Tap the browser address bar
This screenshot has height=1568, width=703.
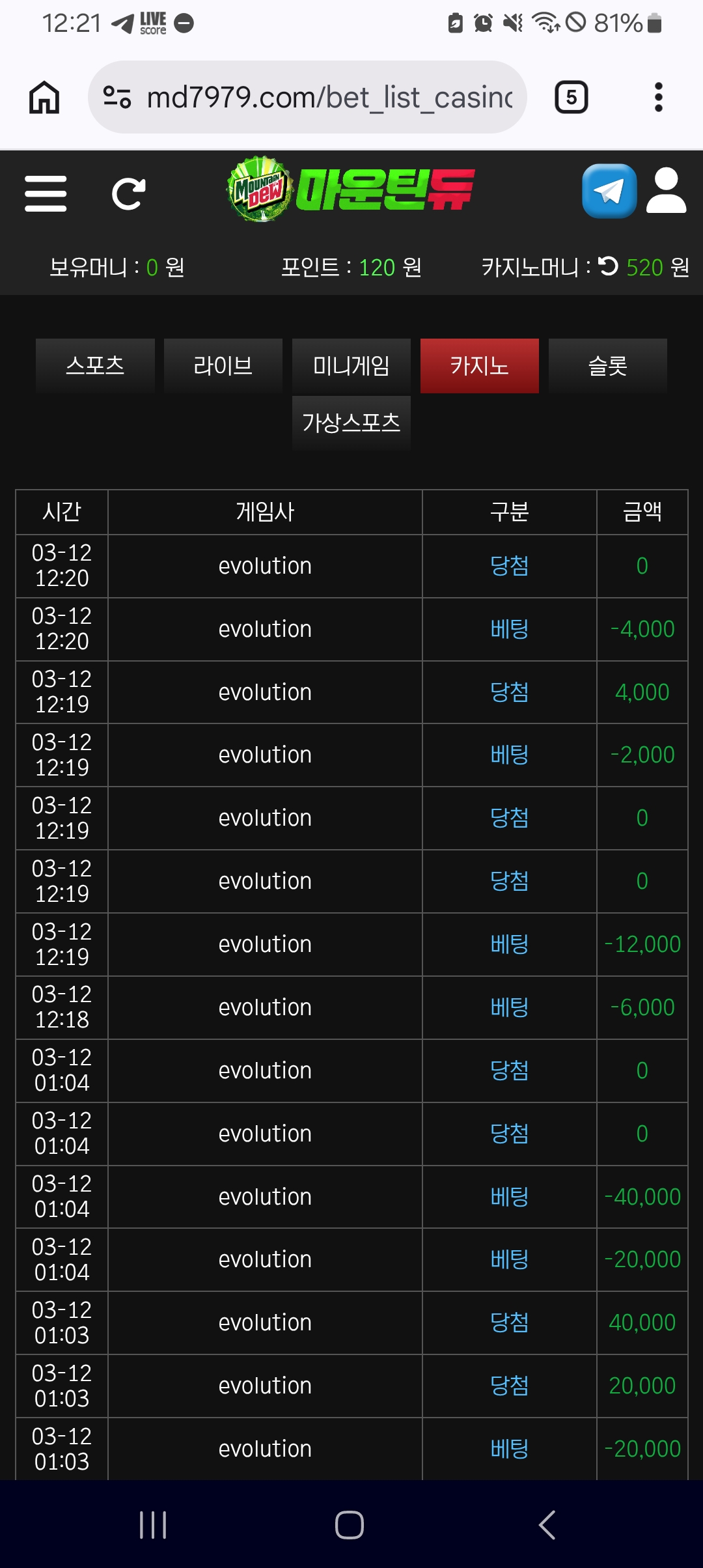(307, 97)
